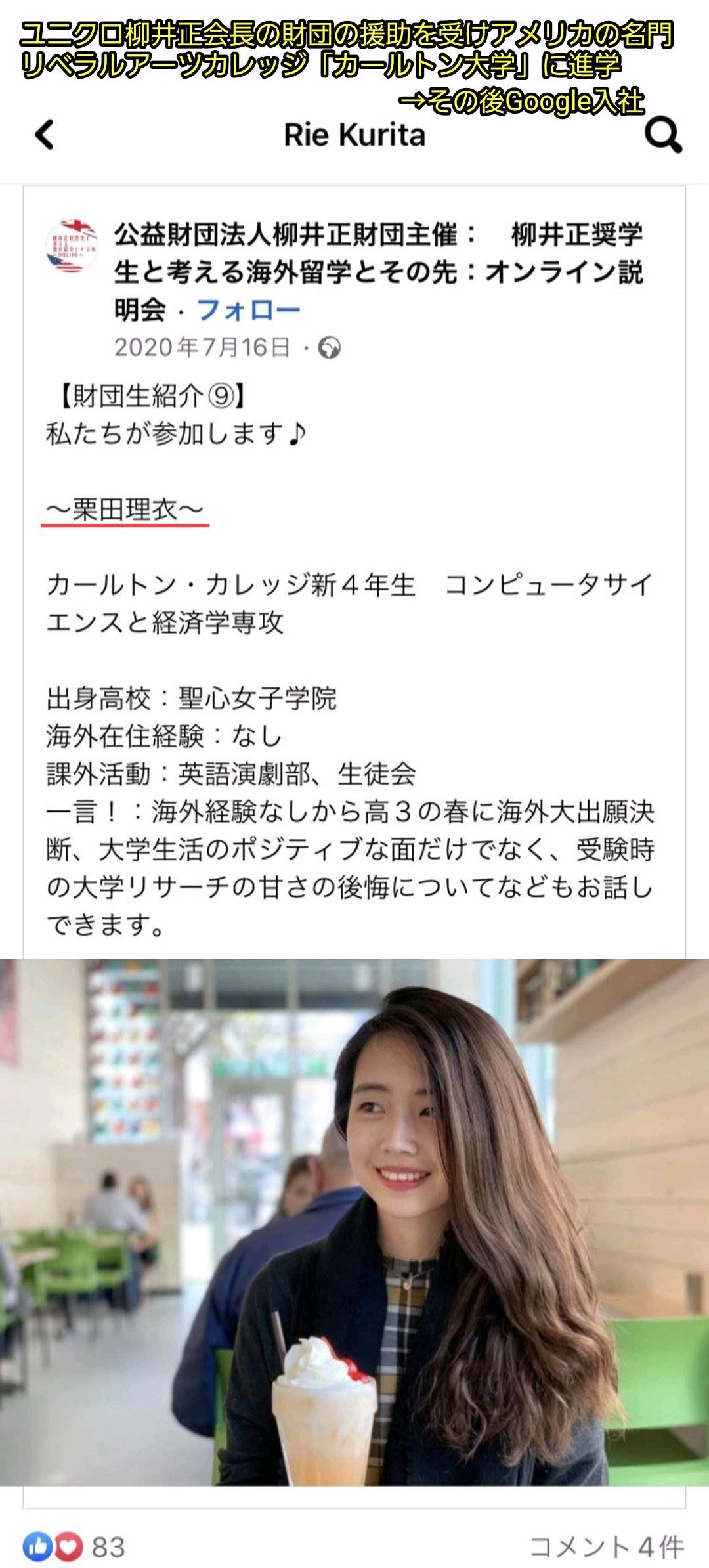Screen dimensions: 709x1568
Task: Open the search magnifier icon
Action: point(663,135)
